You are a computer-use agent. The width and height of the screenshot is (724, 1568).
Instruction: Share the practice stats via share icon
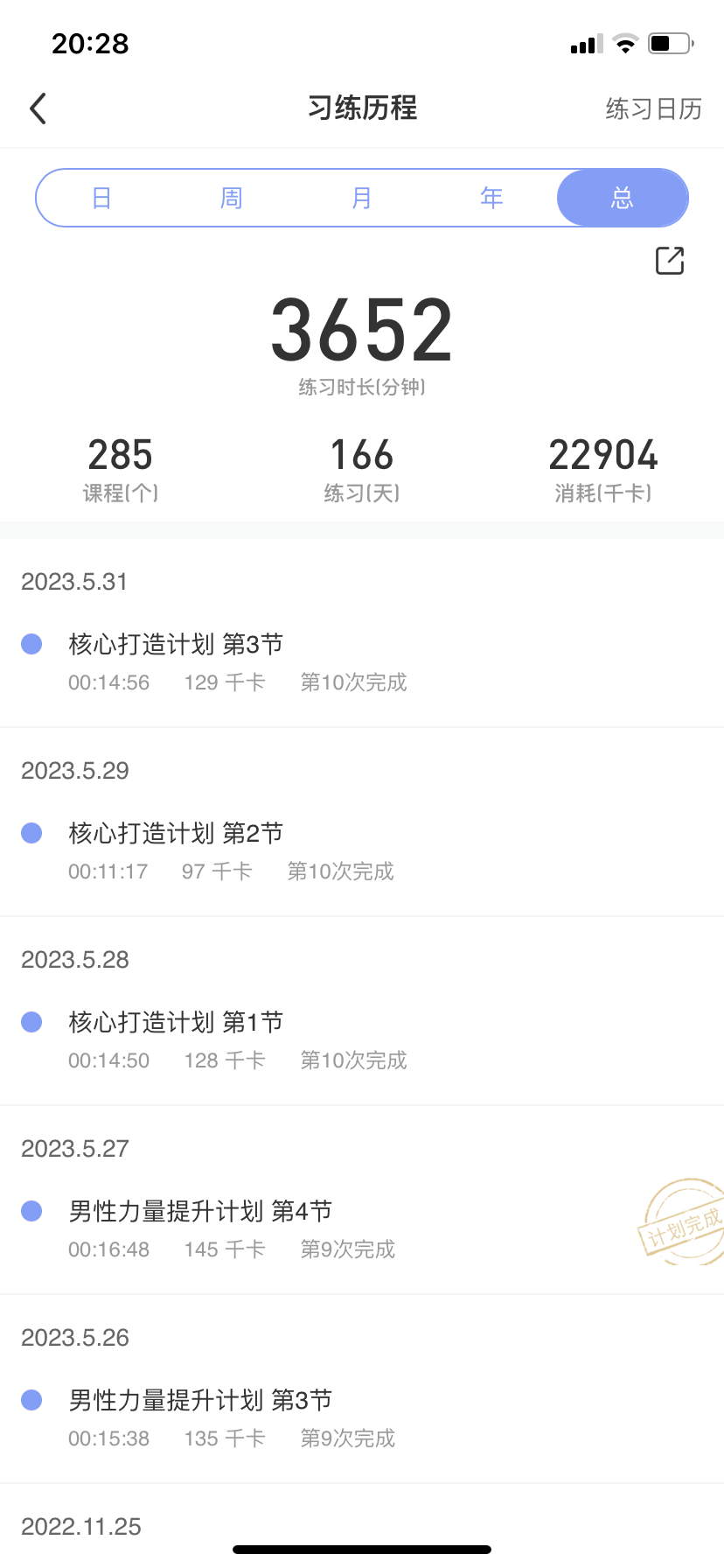click(670, 261)
